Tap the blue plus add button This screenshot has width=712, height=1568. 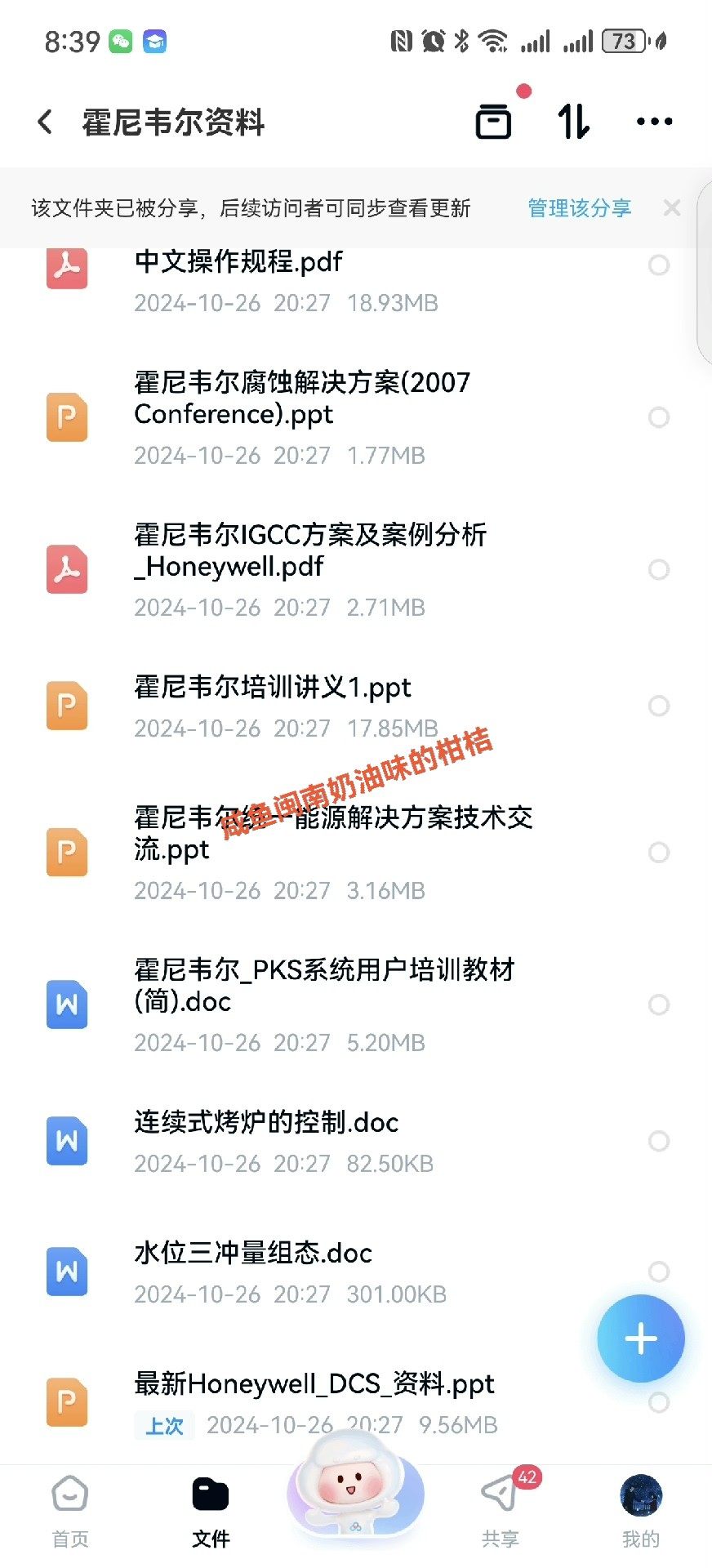(640, 1339)
